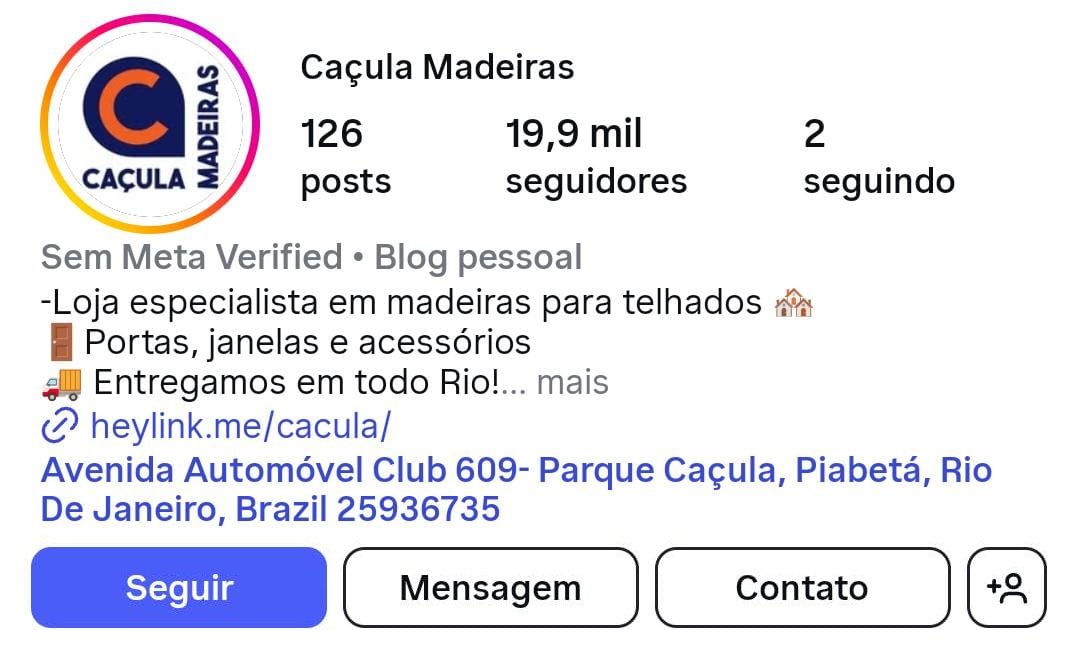Show the 2 seguindo accounts
The width and height of the screenshot is (1080, 647).
point(878,157)
